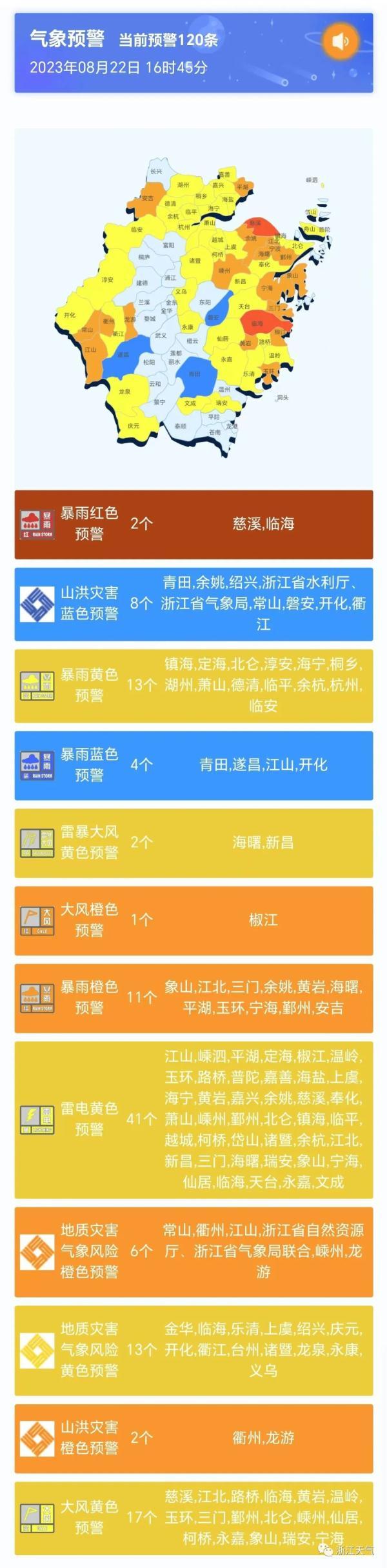The width and height of the screenshot is (387, 1568).
Task: View the 暴雨橙色预警 details
Action: coord(193,997)
